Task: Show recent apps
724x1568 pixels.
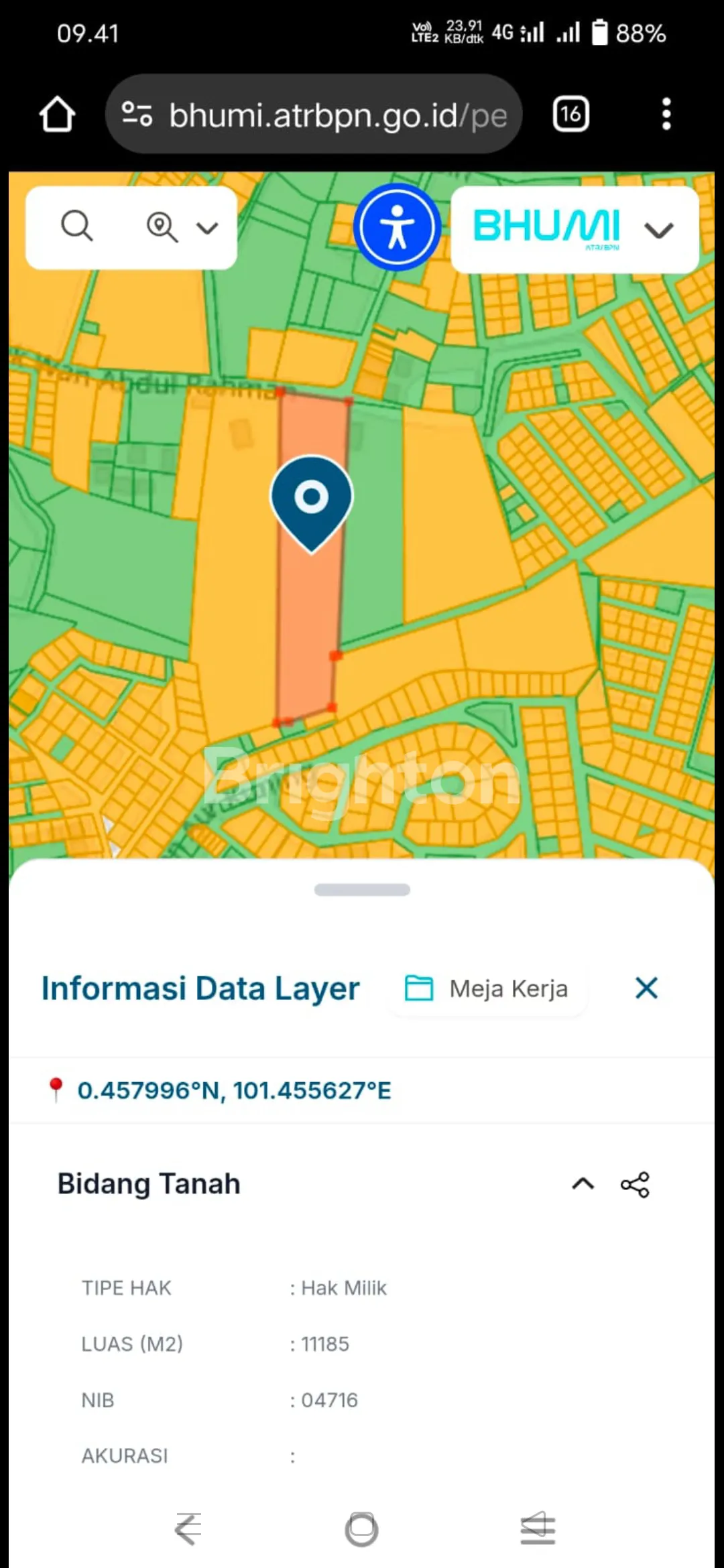Action: click(x=538, y=1529)
